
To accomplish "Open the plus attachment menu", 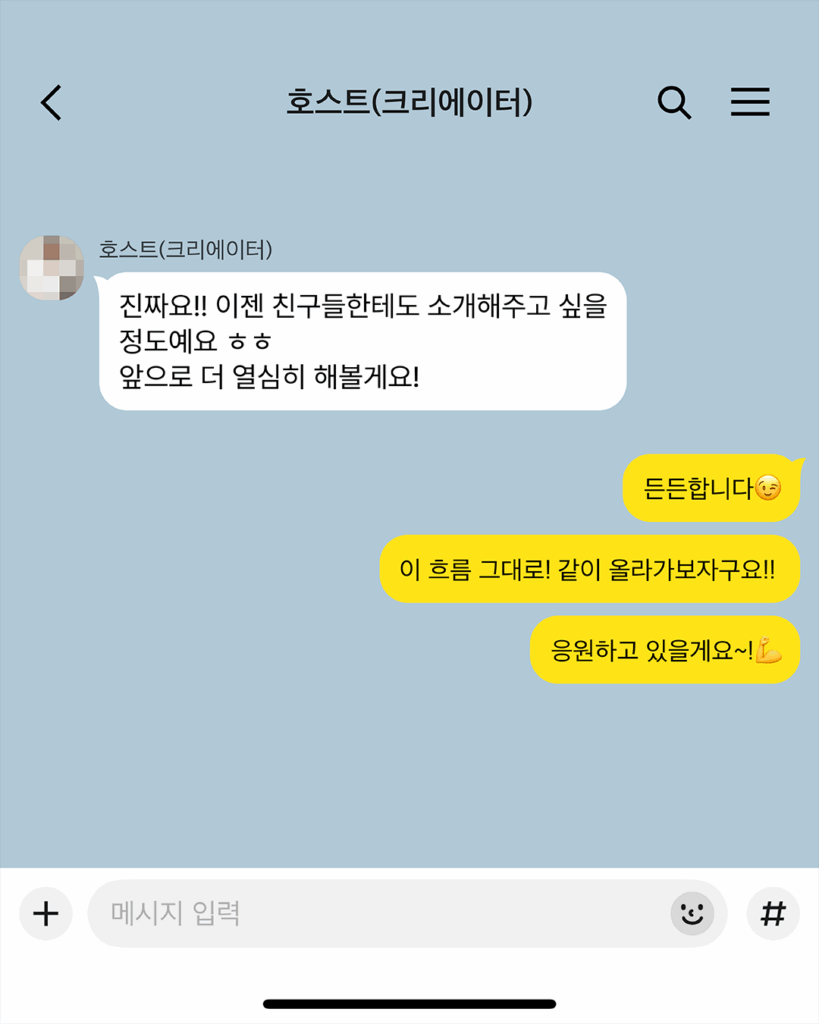I will [46, 913].
